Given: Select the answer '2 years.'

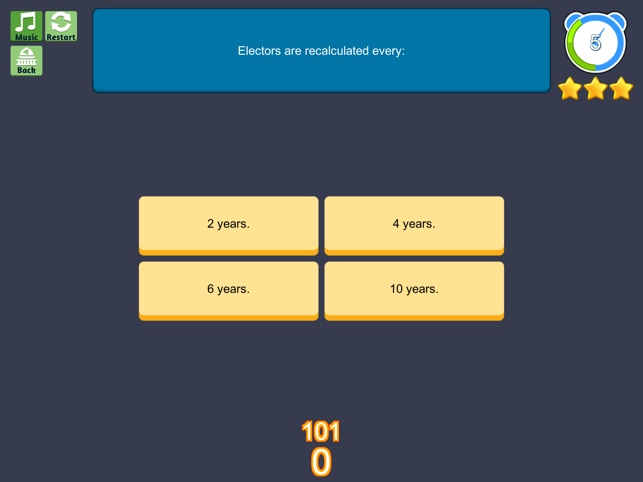Looking at the screenshot, I should pos(228,224).
